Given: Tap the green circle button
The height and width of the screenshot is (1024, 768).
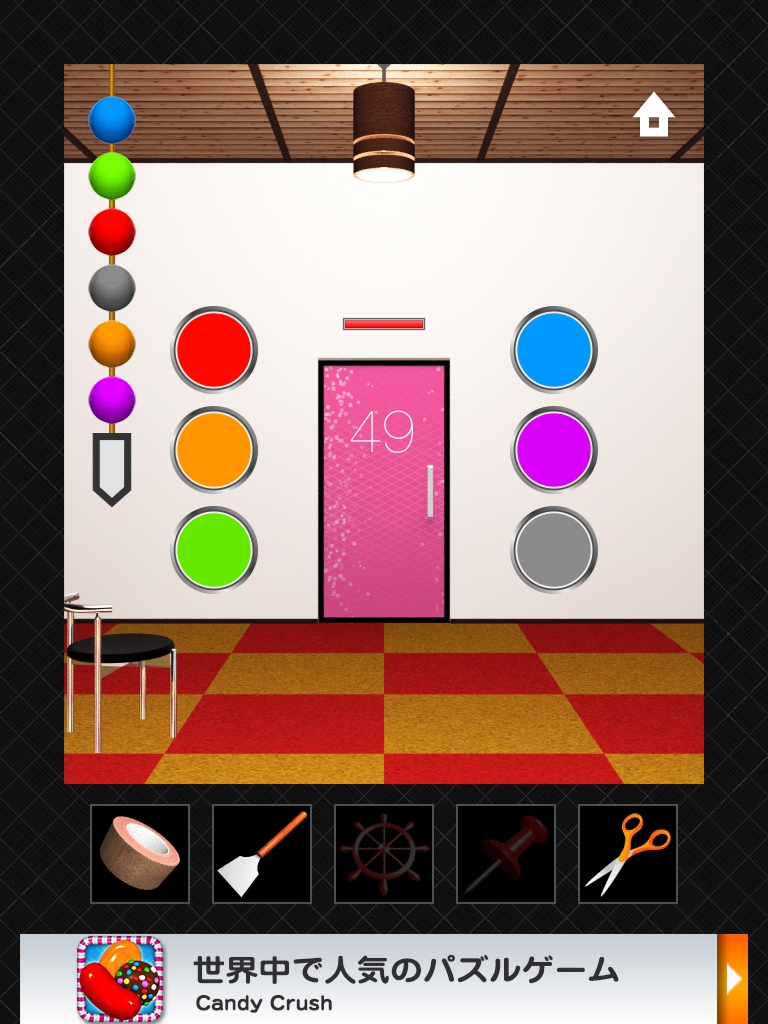Looking at the screenshot, I should click(214, 550).
